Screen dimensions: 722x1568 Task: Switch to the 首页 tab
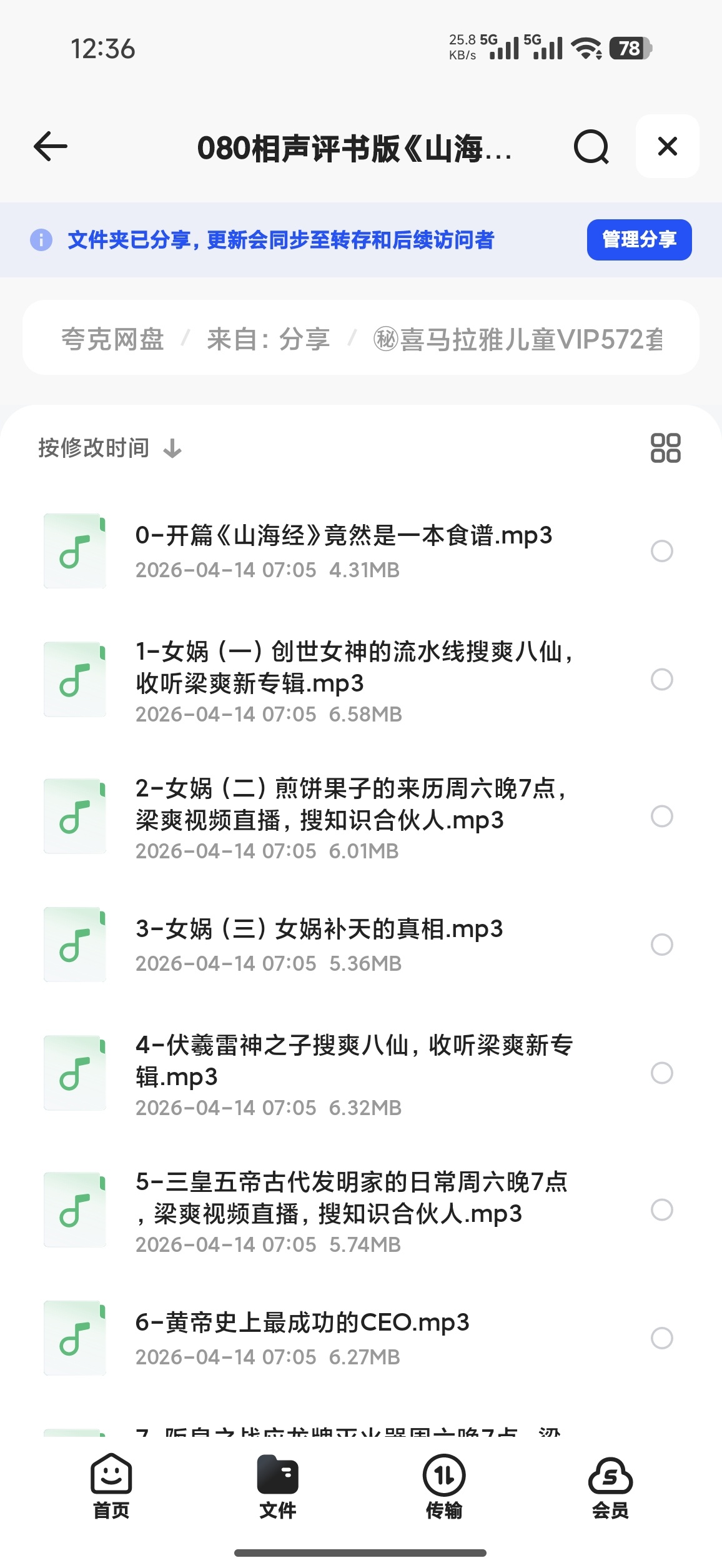111,1488
